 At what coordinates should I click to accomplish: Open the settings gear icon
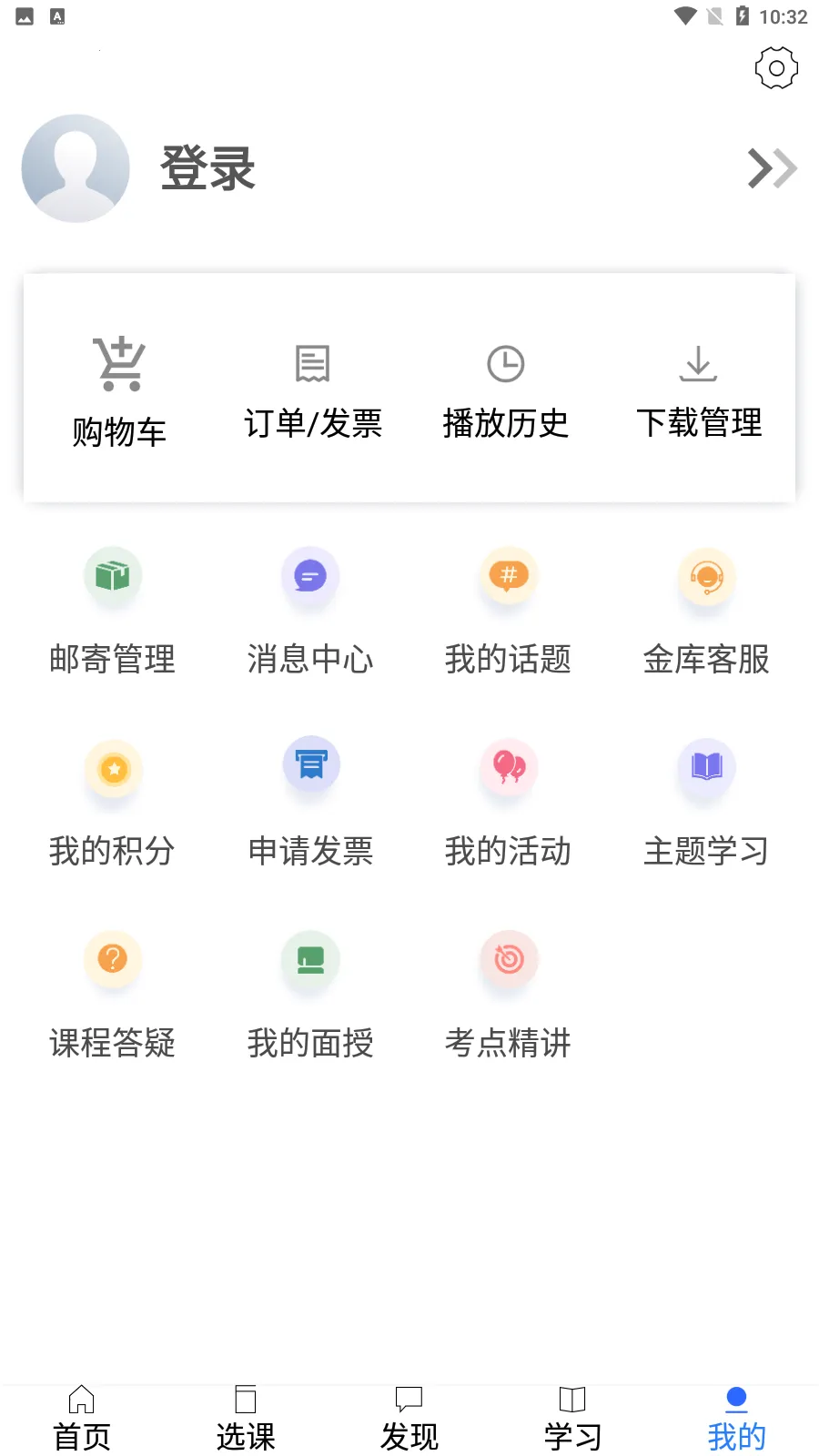tap(776, 68)
